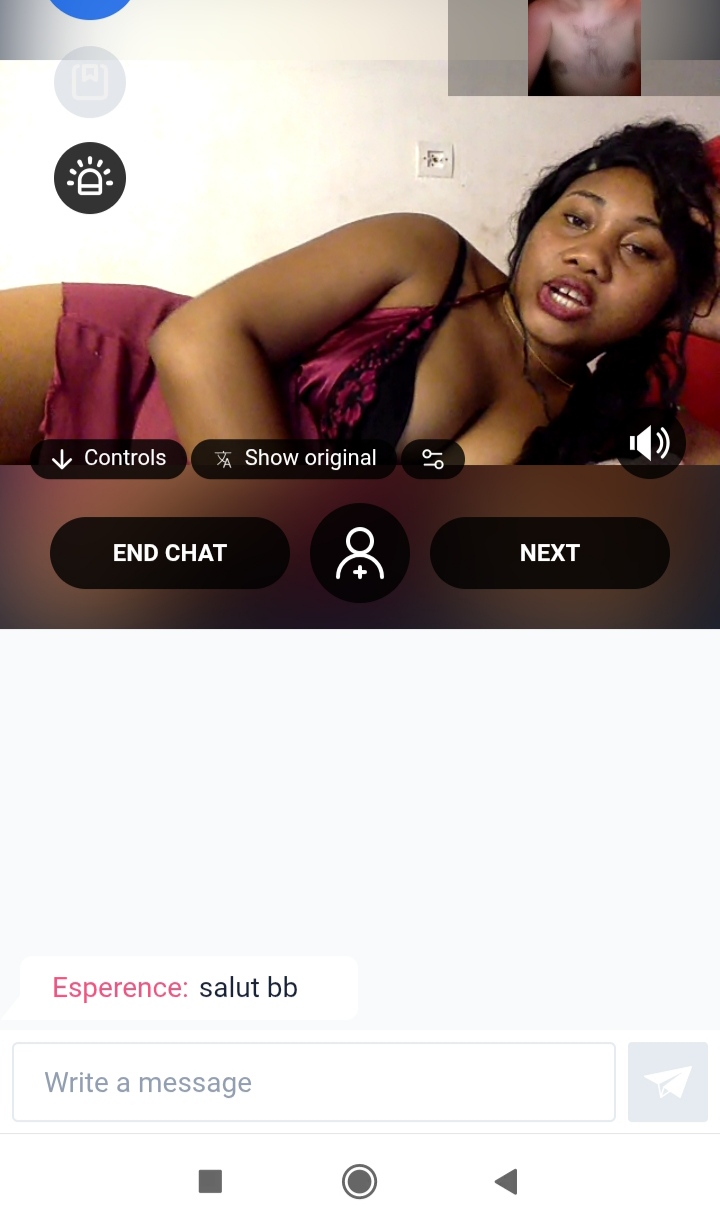Tap the bookmark save icon
The image size is (720, 1229).
point(90,82)
